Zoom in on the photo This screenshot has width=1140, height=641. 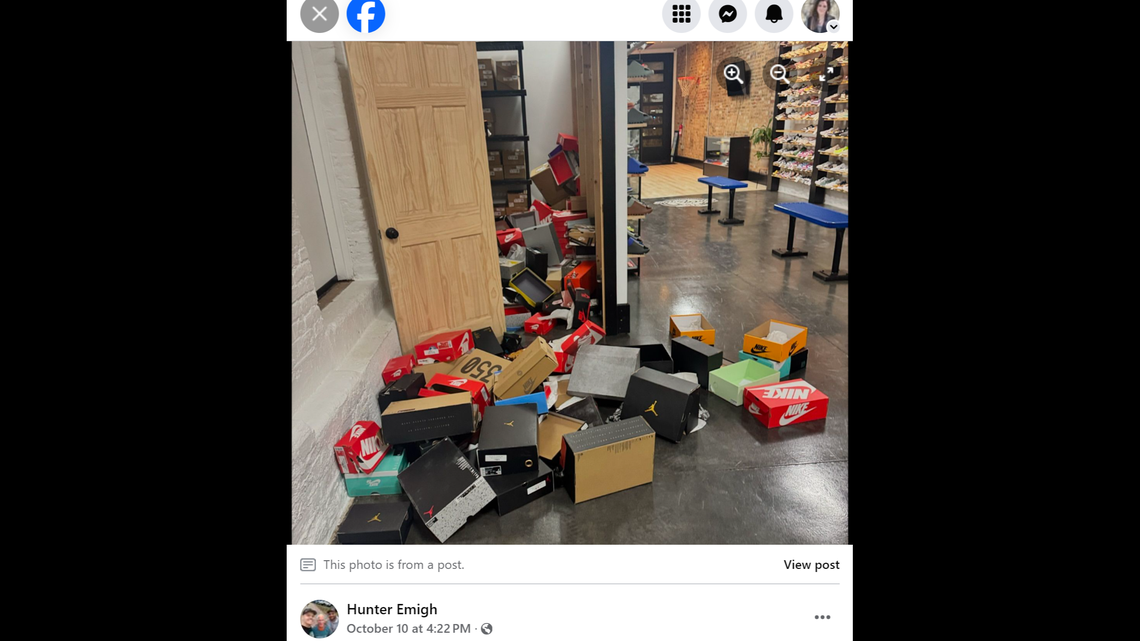coord(733,73)
